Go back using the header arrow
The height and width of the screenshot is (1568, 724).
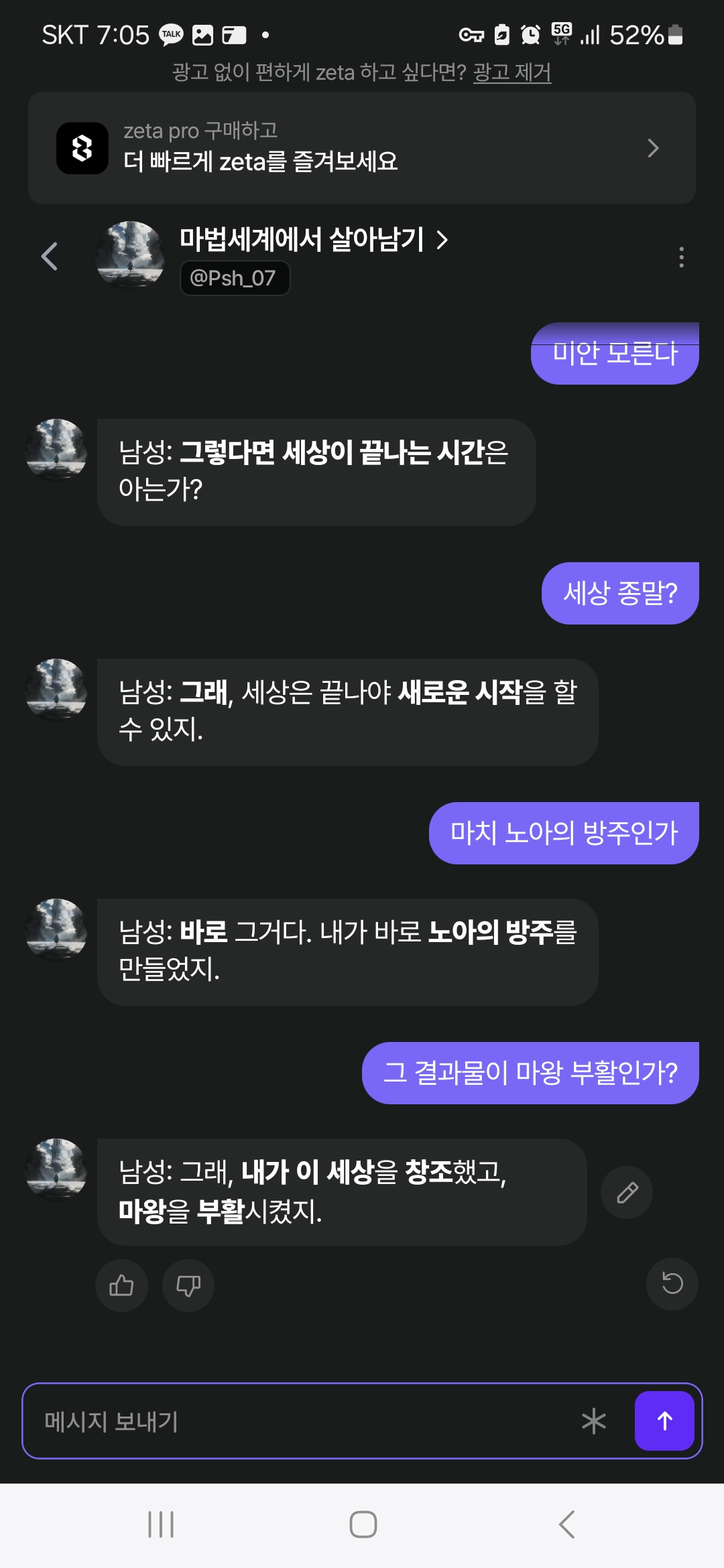coord(50,256)
